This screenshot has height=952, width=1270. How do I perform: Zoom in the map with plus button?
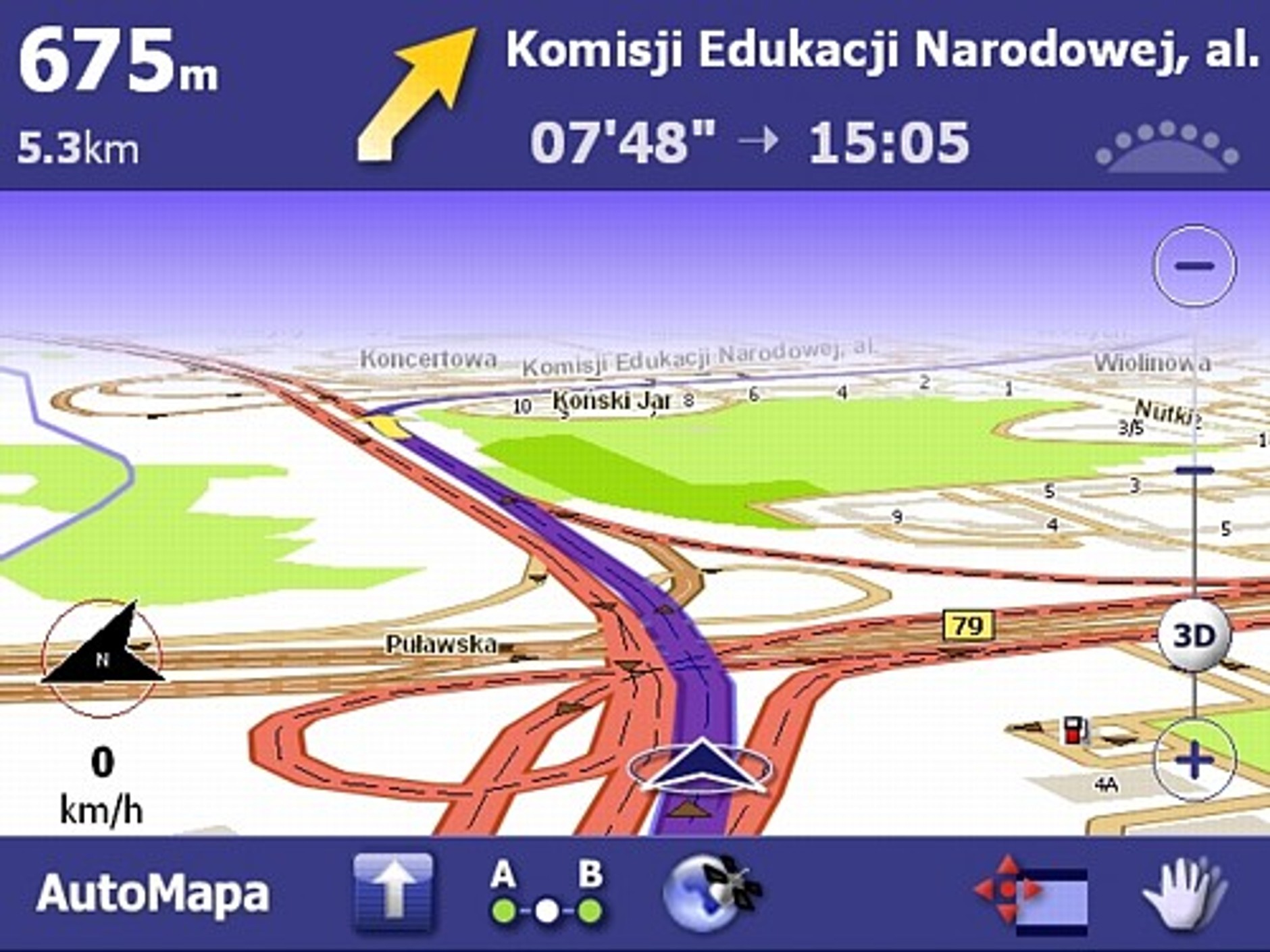pos(1194,760)
